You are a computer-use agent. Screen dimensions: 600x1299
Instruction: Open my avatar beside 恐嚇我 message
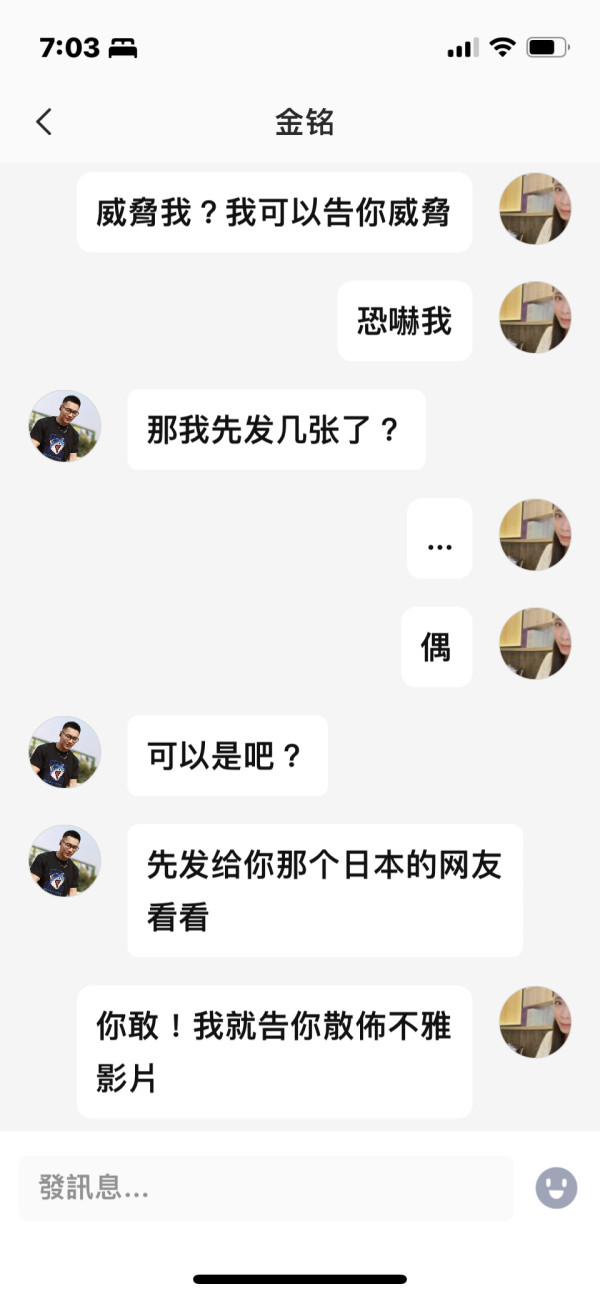pos(535,318)
